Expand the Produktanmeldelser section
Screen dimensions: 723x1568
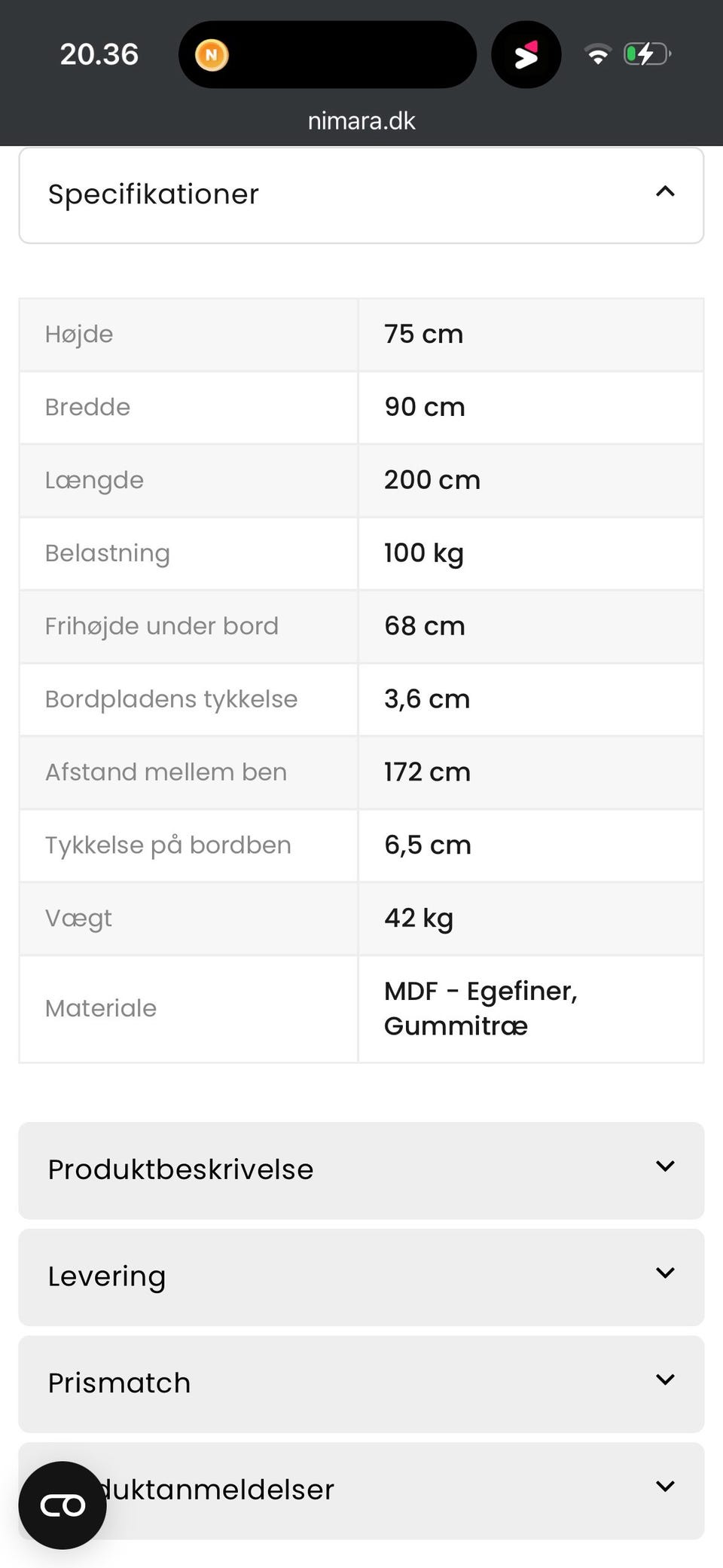point(361,1490)
